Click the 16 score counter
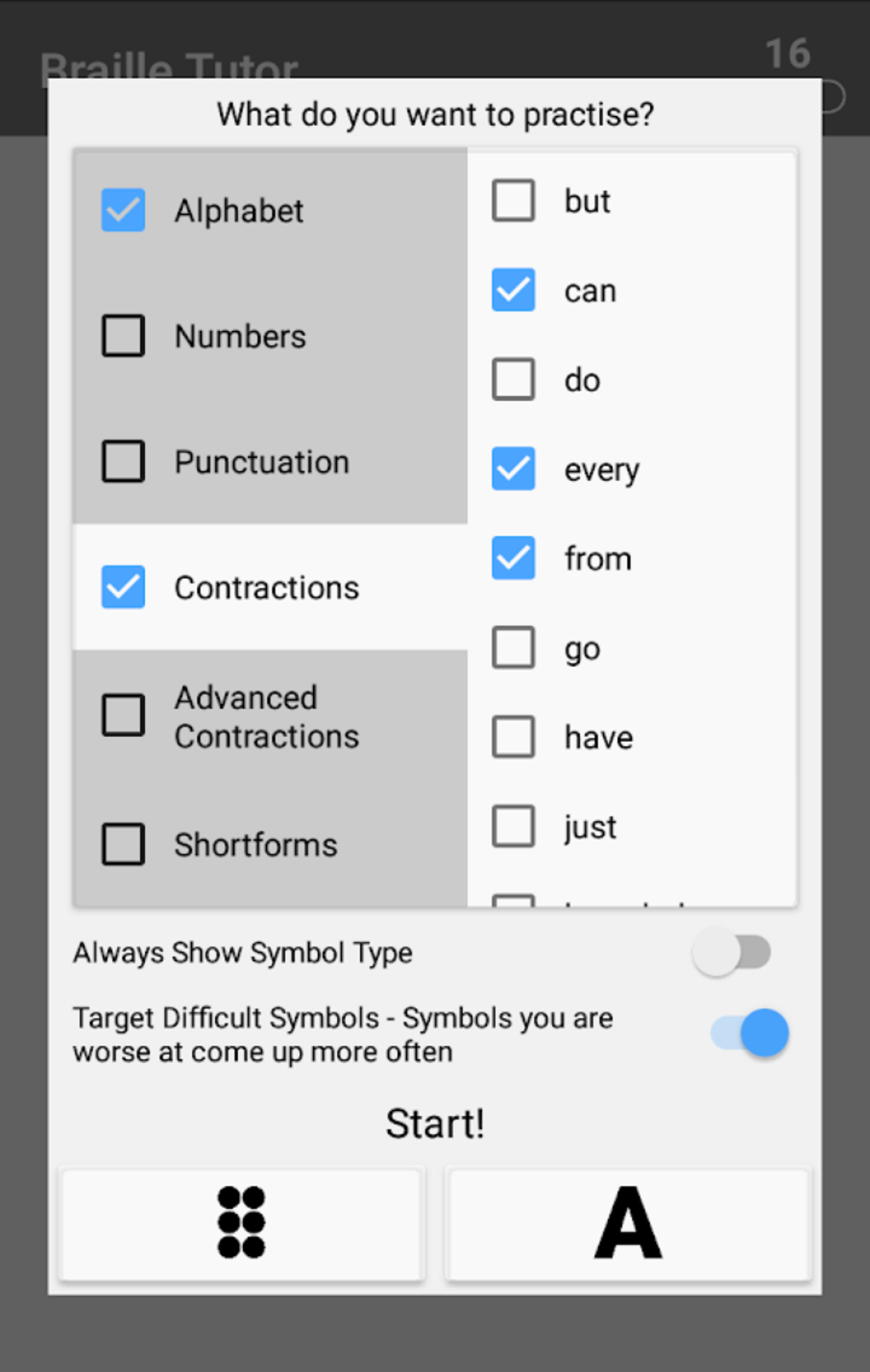 click(790, 54)
